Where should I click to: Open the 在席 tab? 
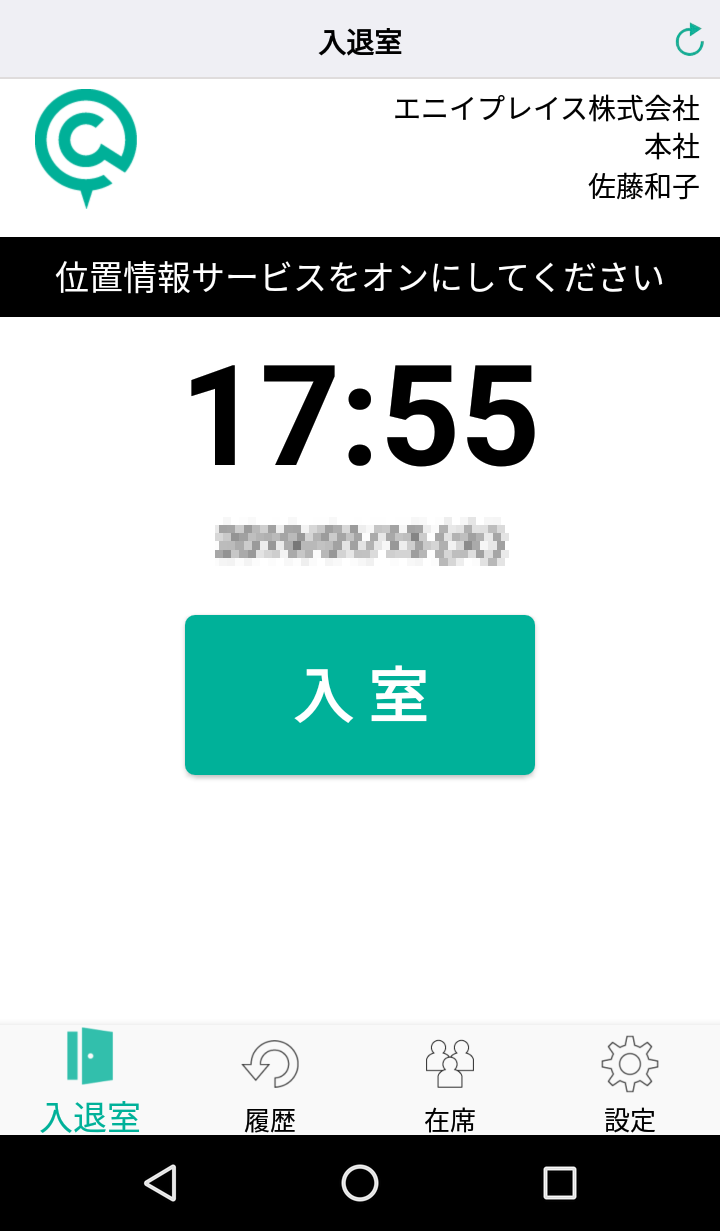[450, 1085]
